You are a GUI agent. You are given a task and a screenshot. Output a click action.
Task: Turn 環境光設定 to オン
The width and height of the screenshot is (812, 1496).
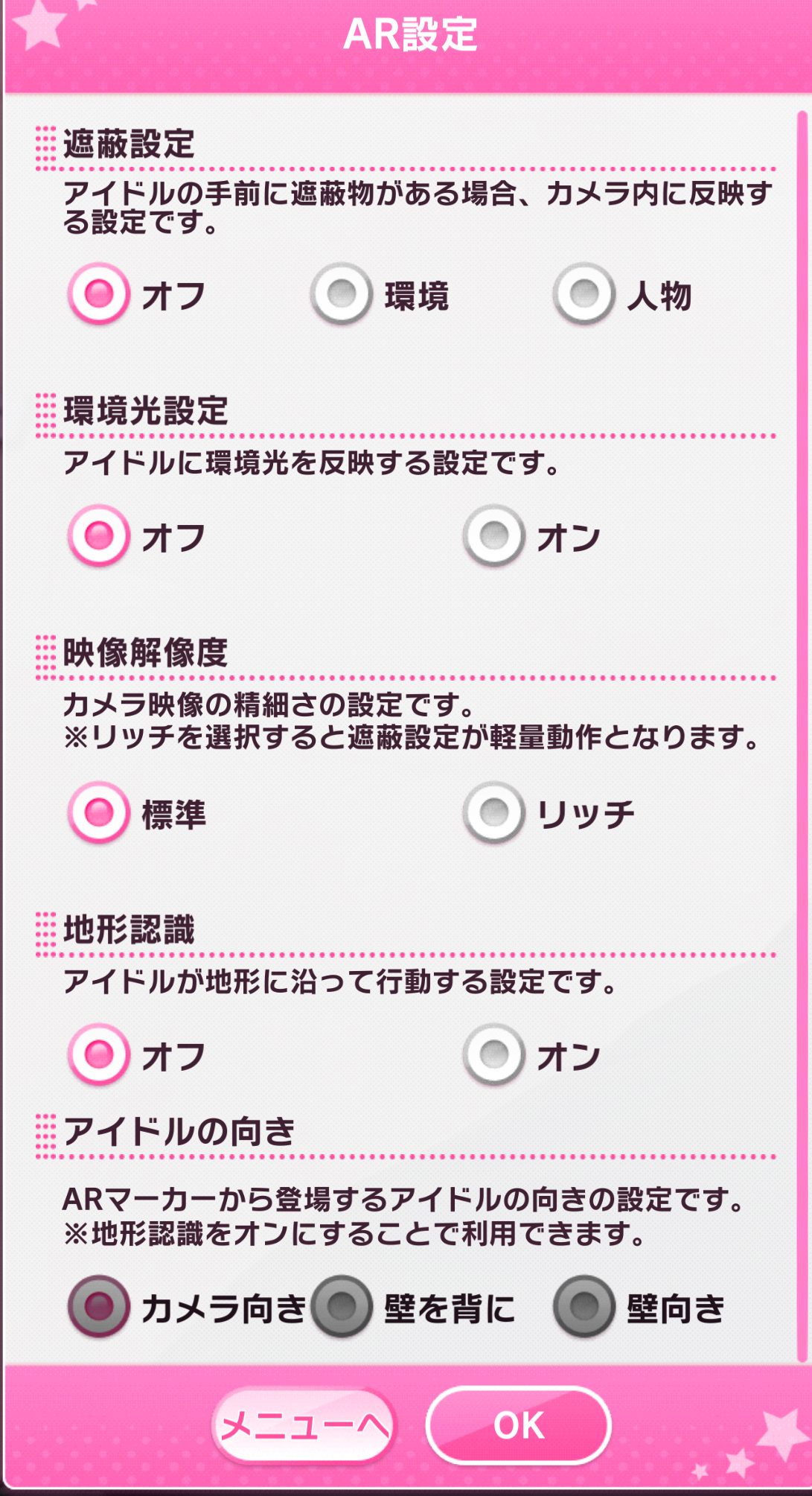pyautogui.click(x=494, y=535)
